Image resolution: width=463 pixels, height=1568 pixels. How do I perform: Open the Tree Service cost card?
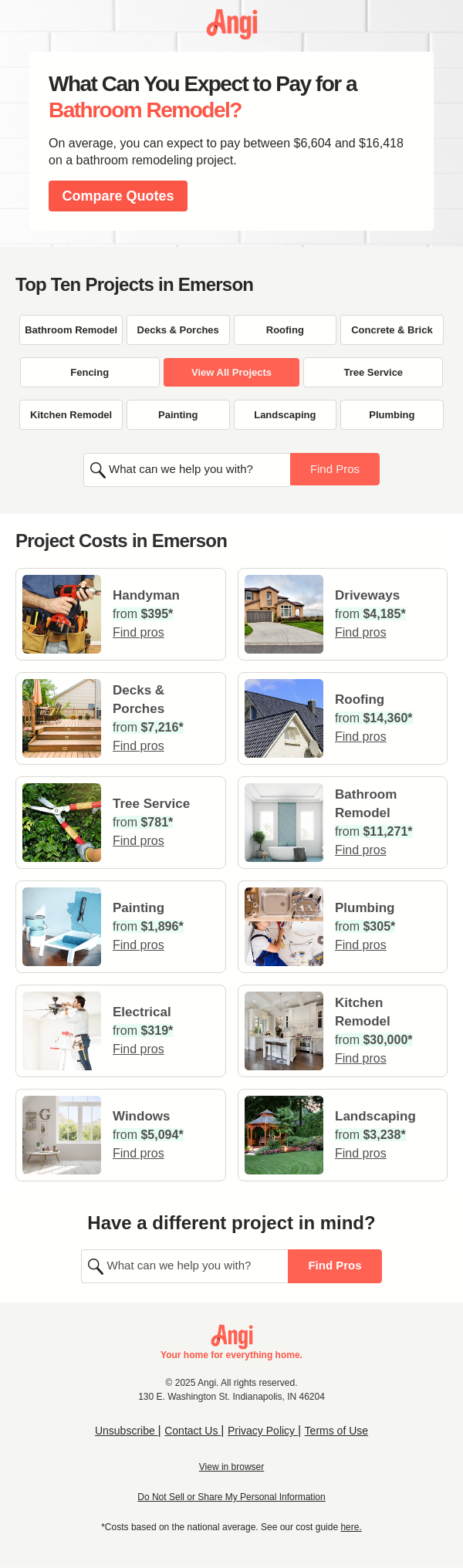pos(120,823)
